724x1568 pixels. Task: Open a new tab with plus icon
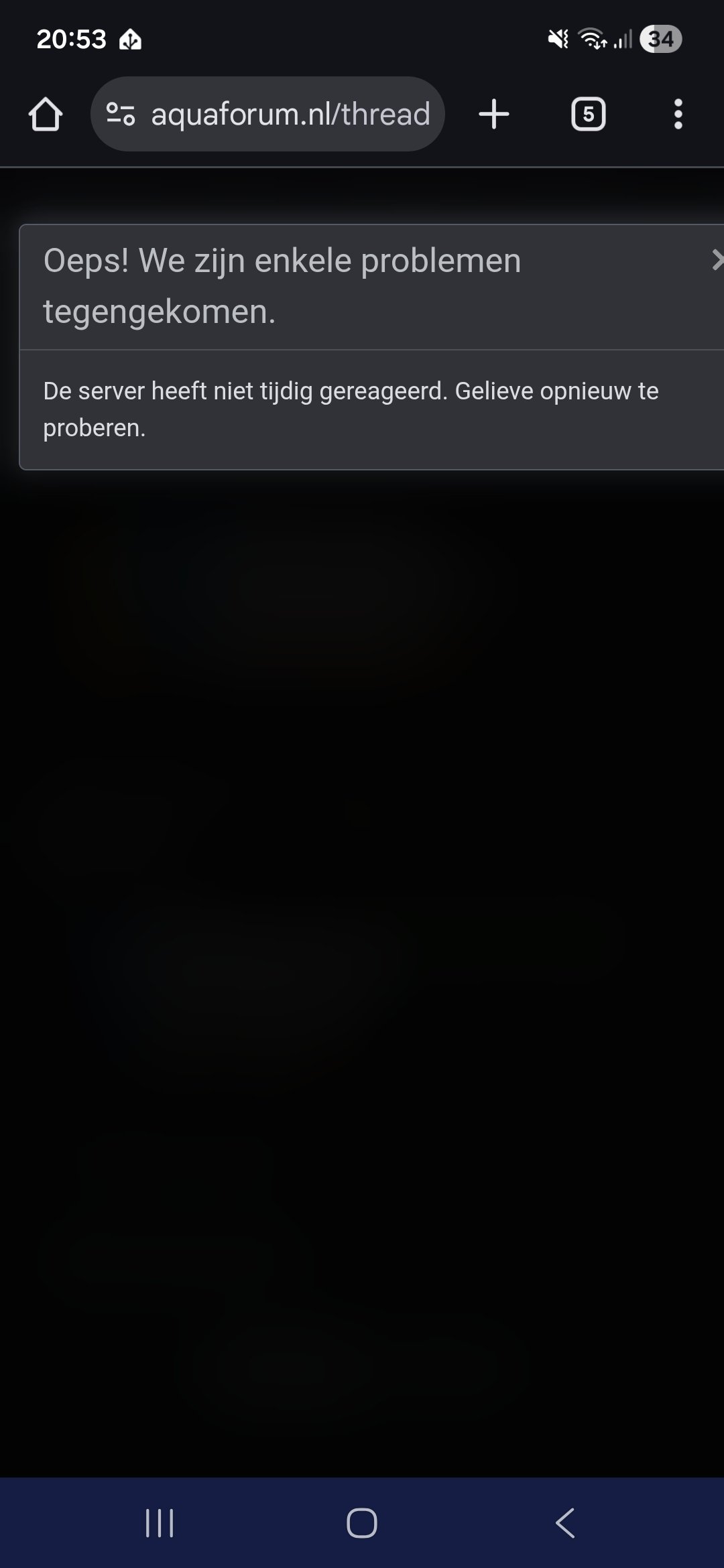(x=494, y=114)
